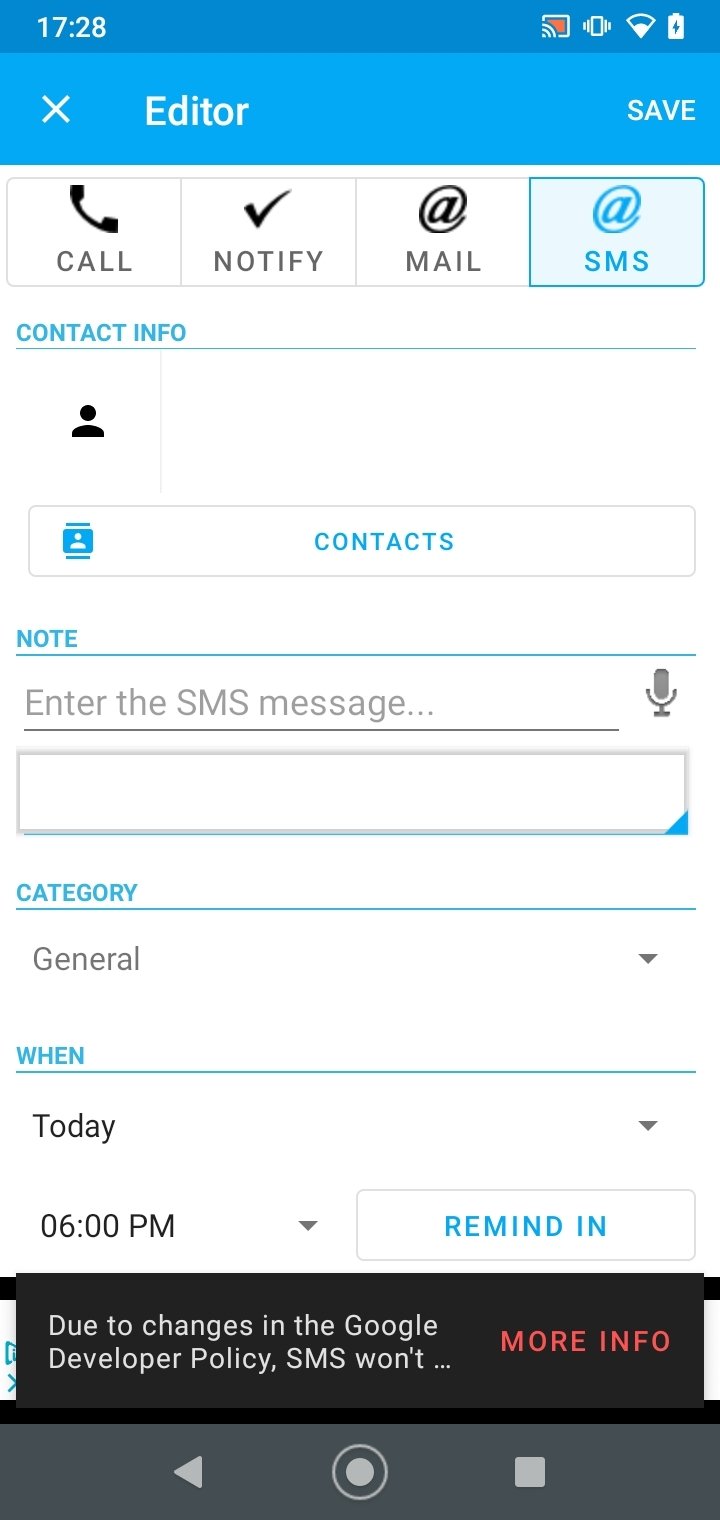Go to the home screen

point(360,1472)
